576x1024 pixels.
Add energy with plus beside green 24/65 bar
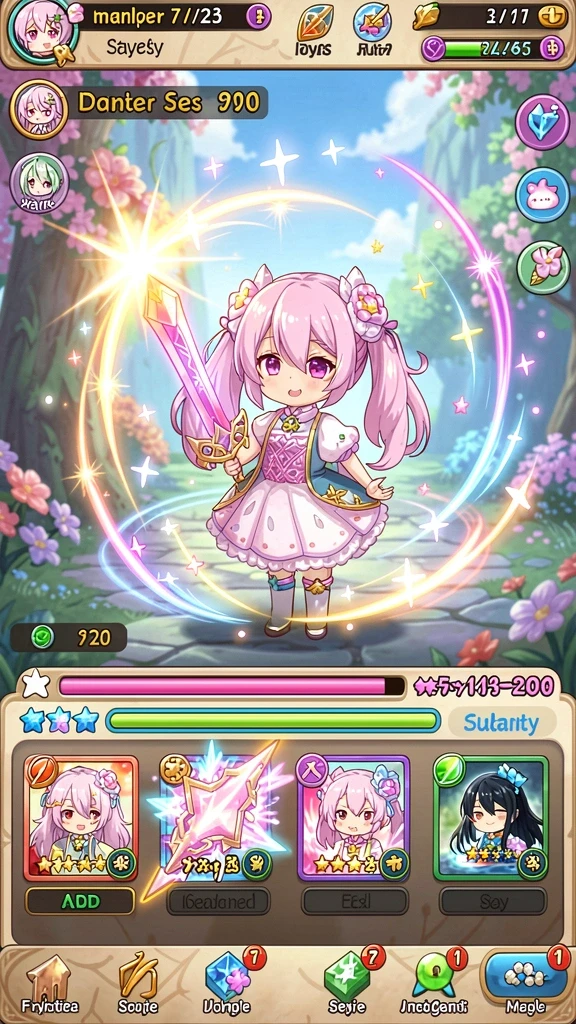pos(552,48)
